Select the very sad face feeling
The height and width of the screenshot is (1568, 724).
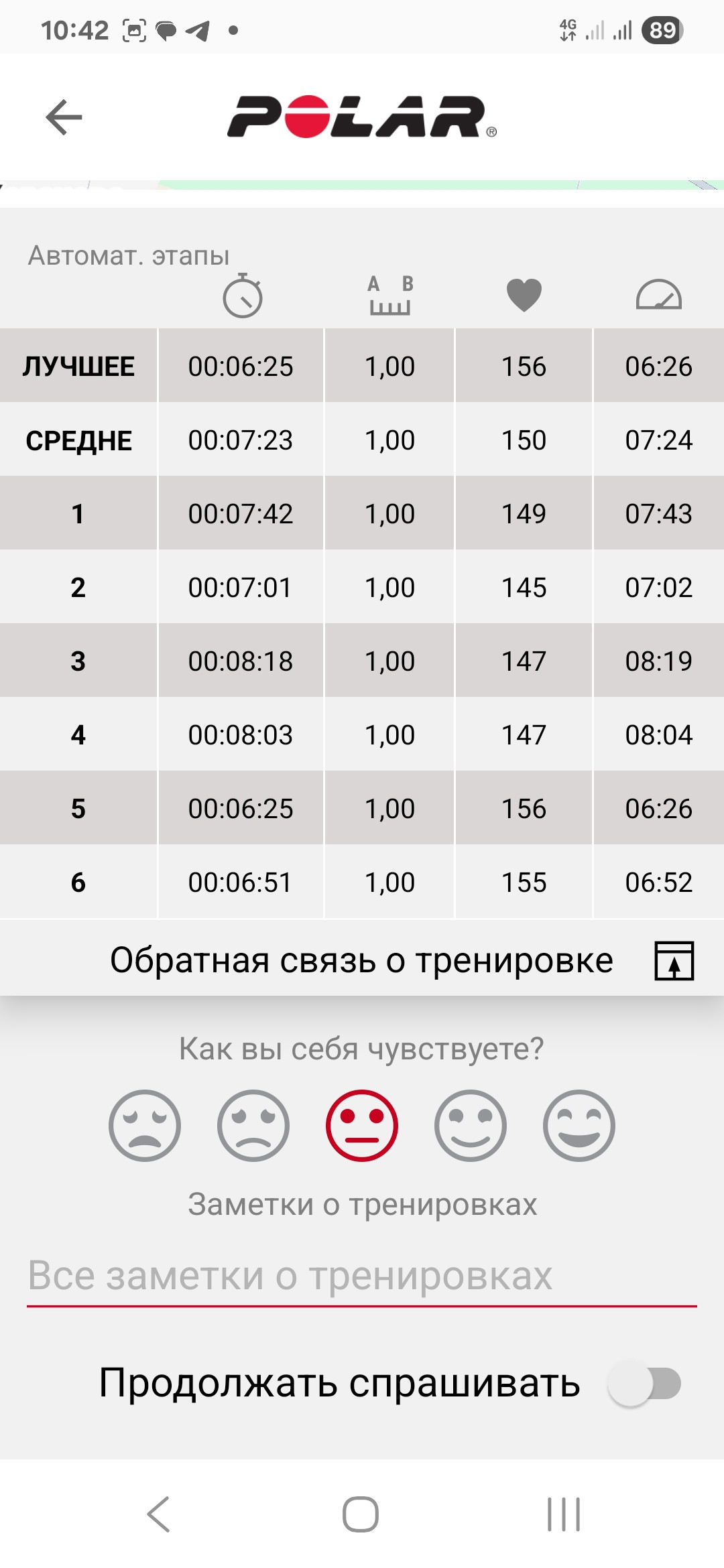pos(145,1126)
